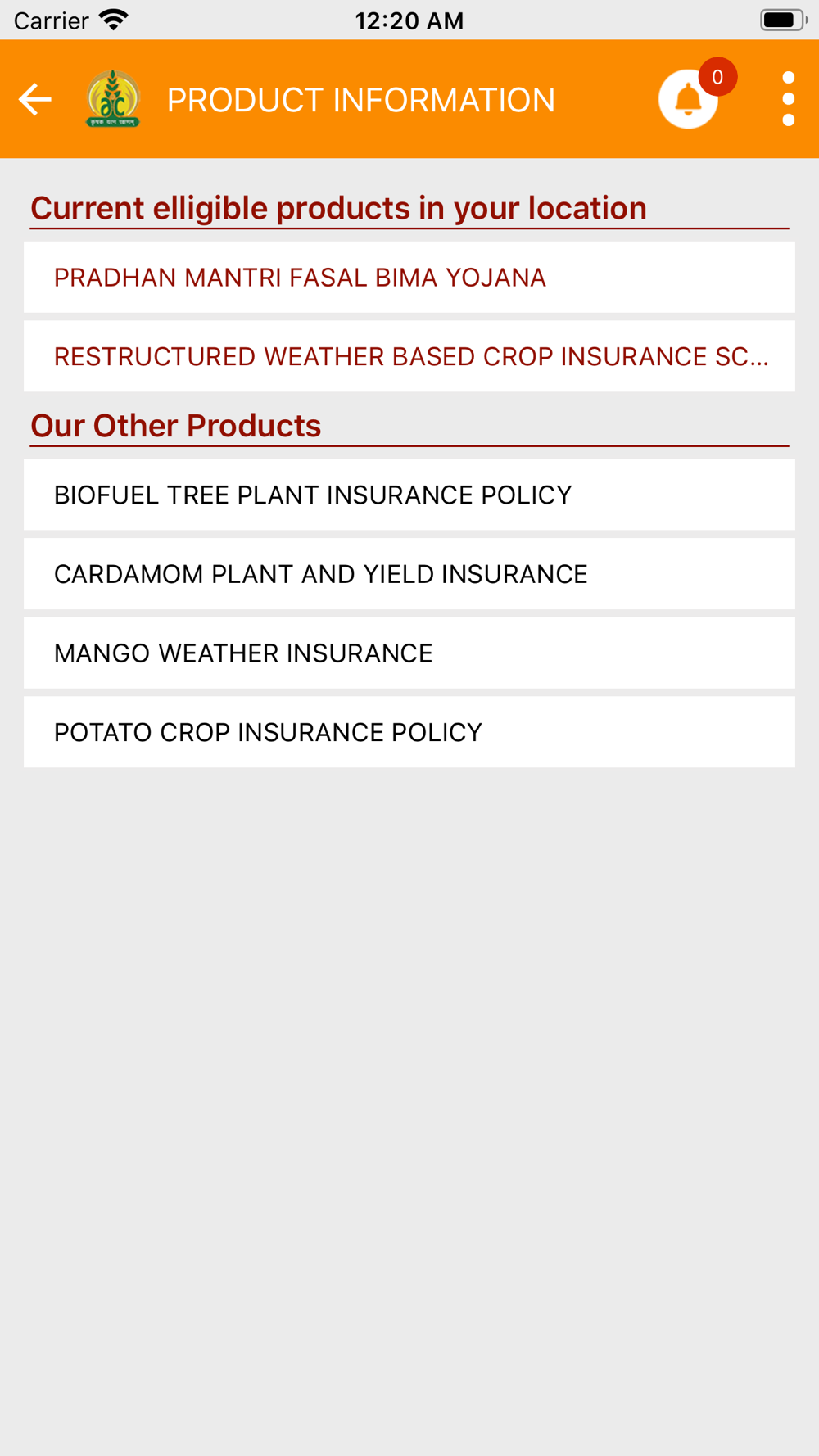Open Pradhan Mantri Fasal Bima Yojana
The image size is (819, 1456).
[409, 278]
